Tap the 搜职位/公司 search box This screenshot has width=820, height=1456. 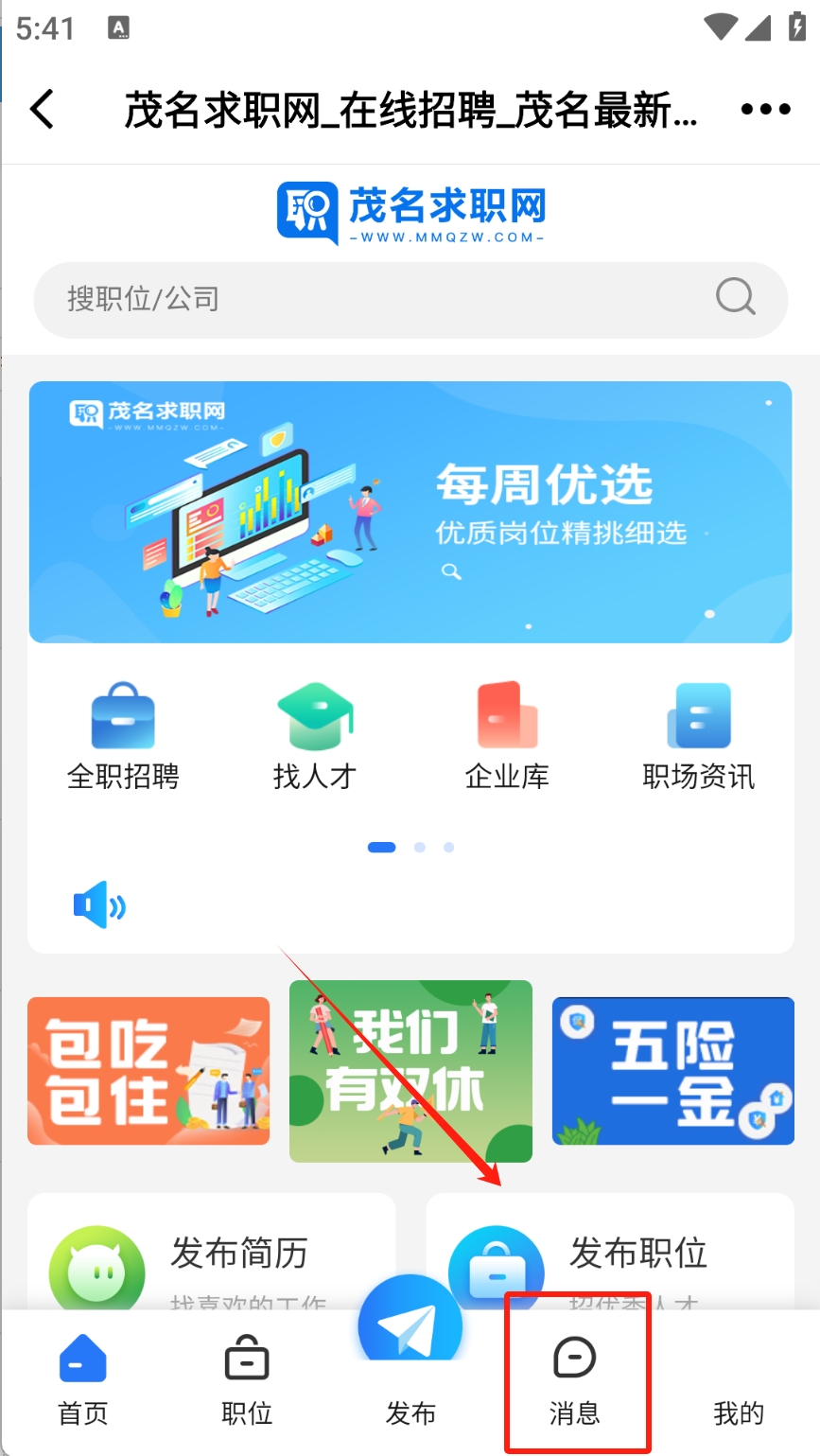coord(378,300)
